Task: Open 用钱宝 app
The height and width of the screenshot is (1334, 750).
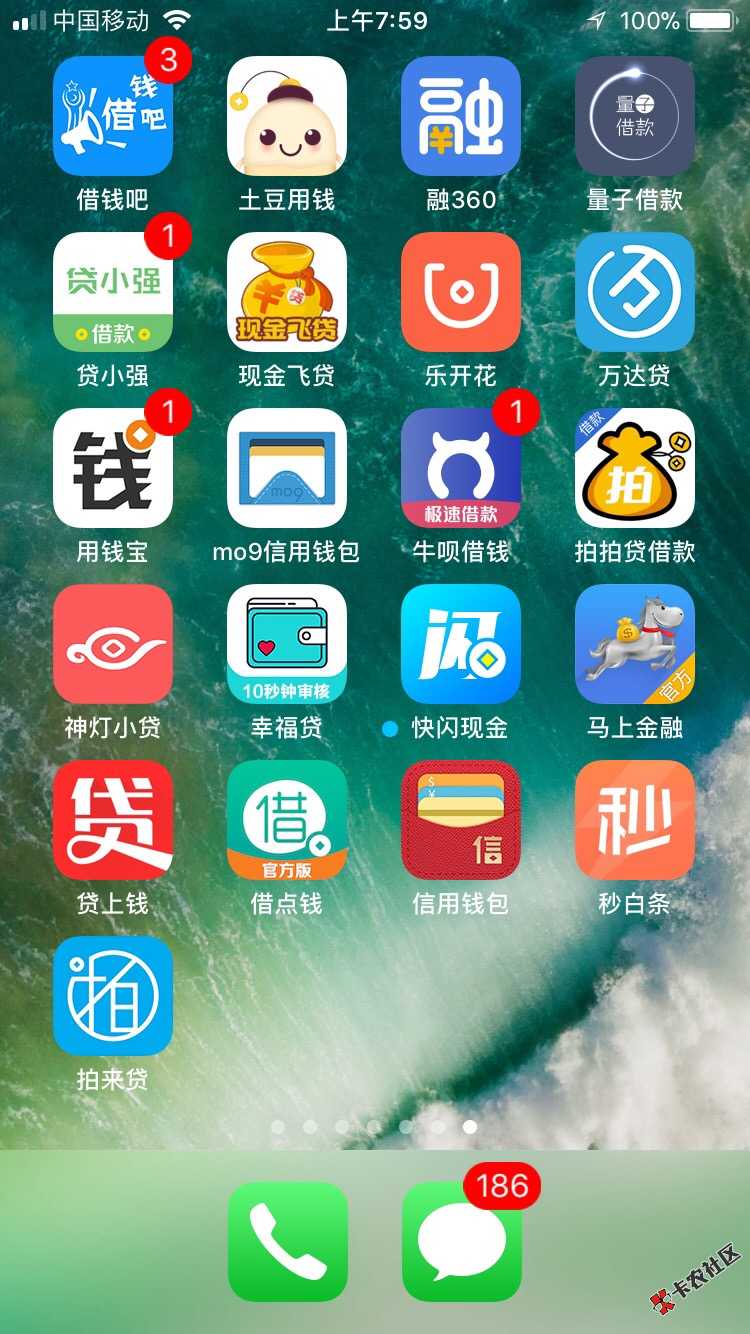Action: [113, 468]
